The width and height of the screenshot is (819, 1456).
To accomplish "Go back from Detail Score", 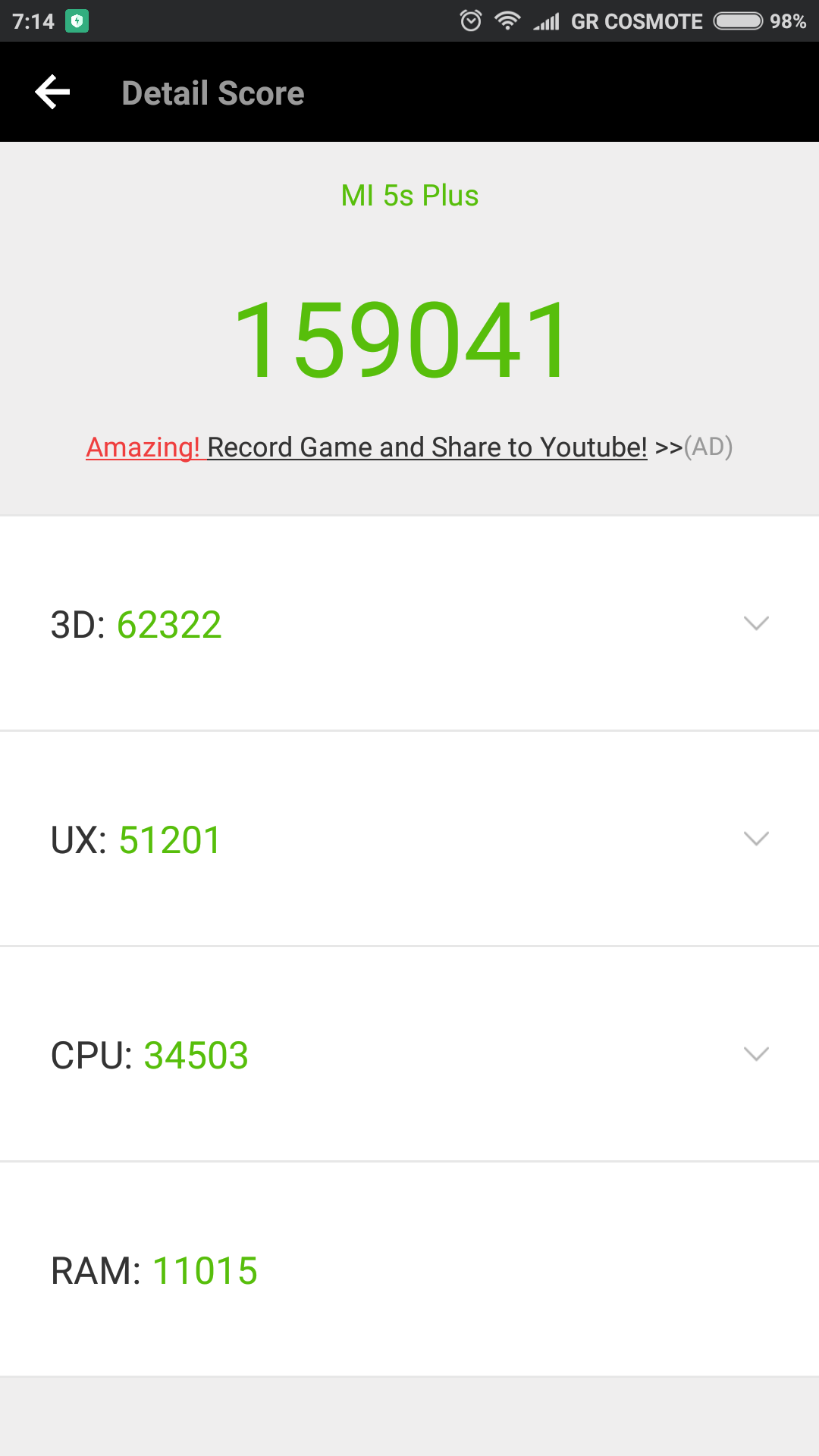I will pyautogui.click(x=52, y=93).
